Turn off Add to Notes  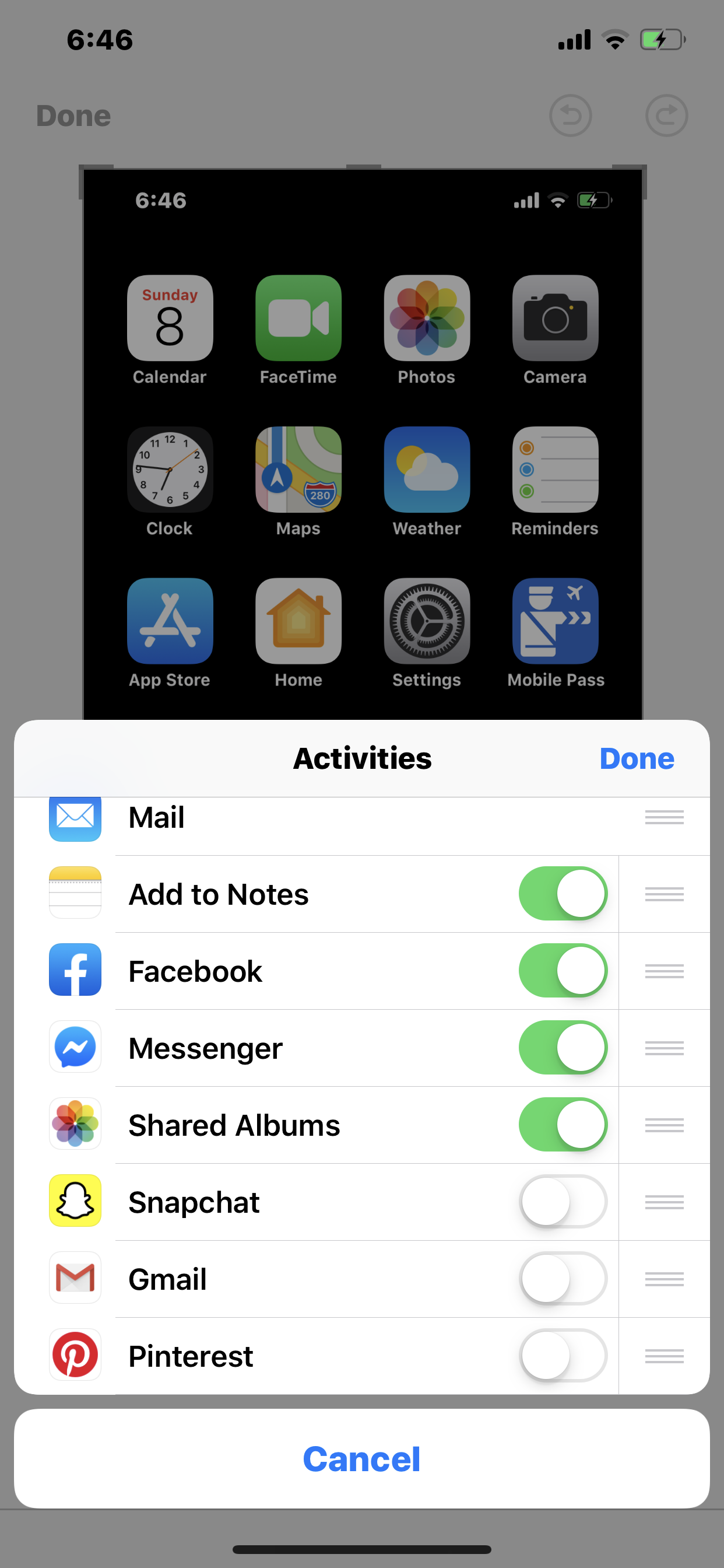click(563, 894)
